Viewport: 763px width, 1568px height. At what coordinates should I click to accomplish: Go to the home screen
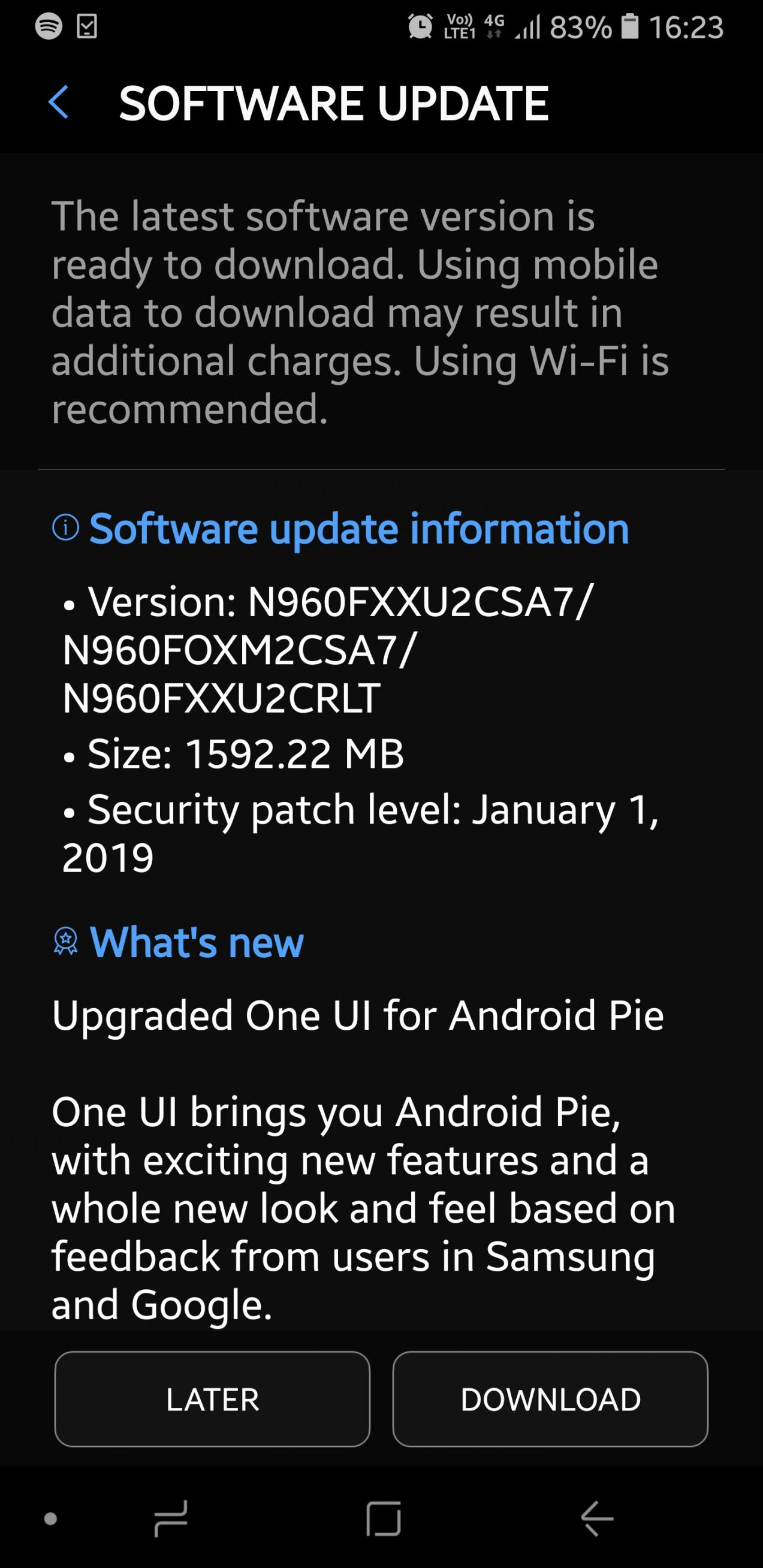point(384,1518)
